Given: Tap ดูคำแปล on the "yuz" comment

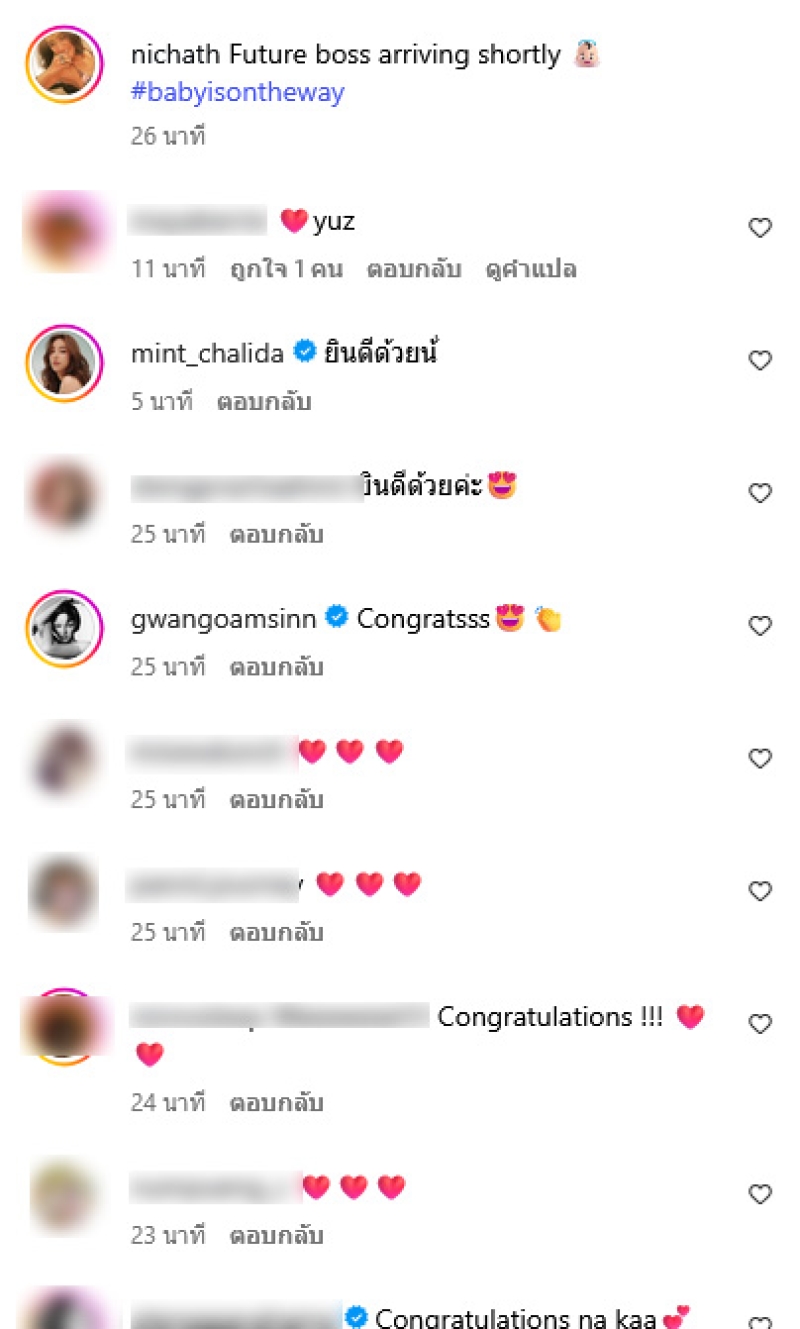Looking at the screenshot, I should point(531,269).
